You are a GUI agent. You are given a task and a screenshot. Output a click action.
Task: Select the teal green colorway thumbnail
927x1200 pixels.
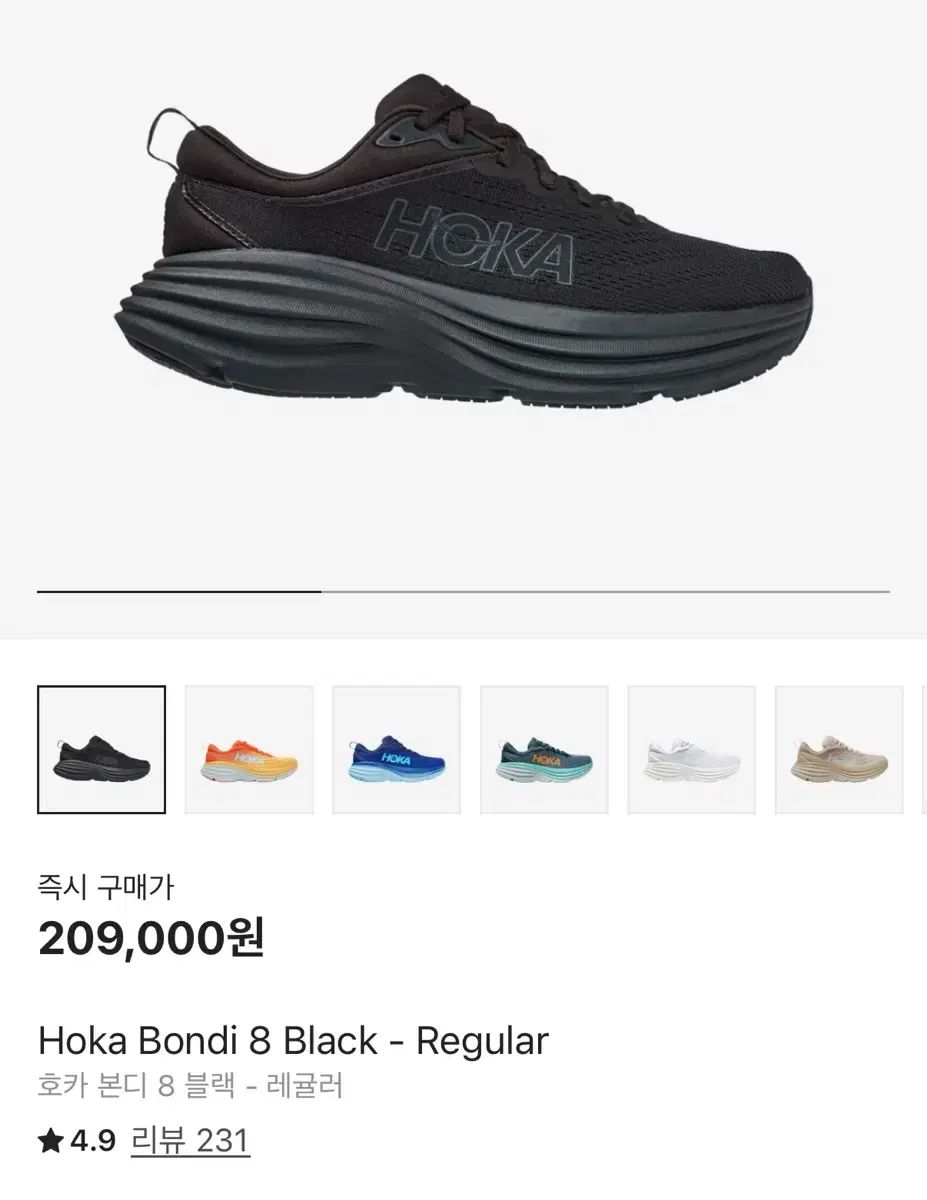click(544, 749)
